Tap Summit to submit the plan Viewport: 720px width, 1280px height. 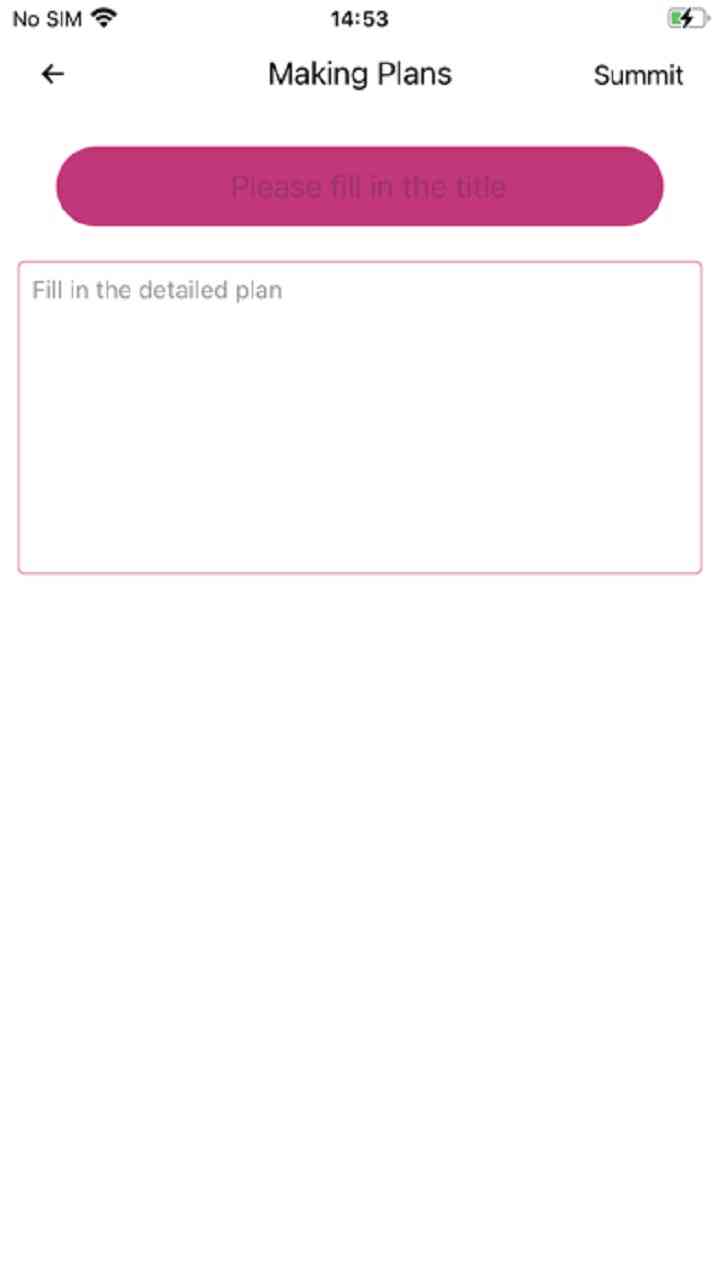tap(638, 75)
